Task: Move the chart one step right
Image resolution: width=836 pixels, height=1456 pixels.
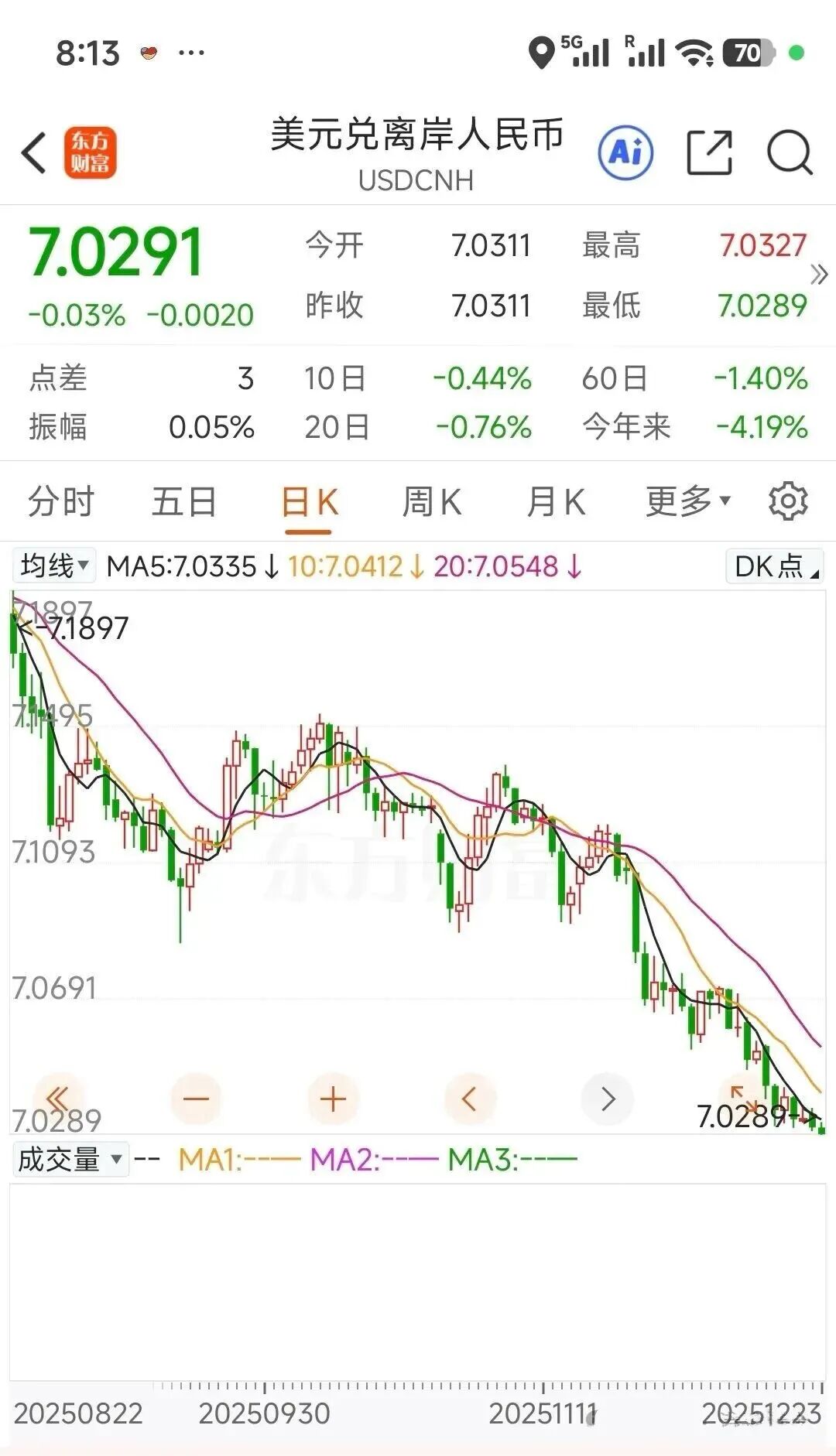Action: [608, 1099]
